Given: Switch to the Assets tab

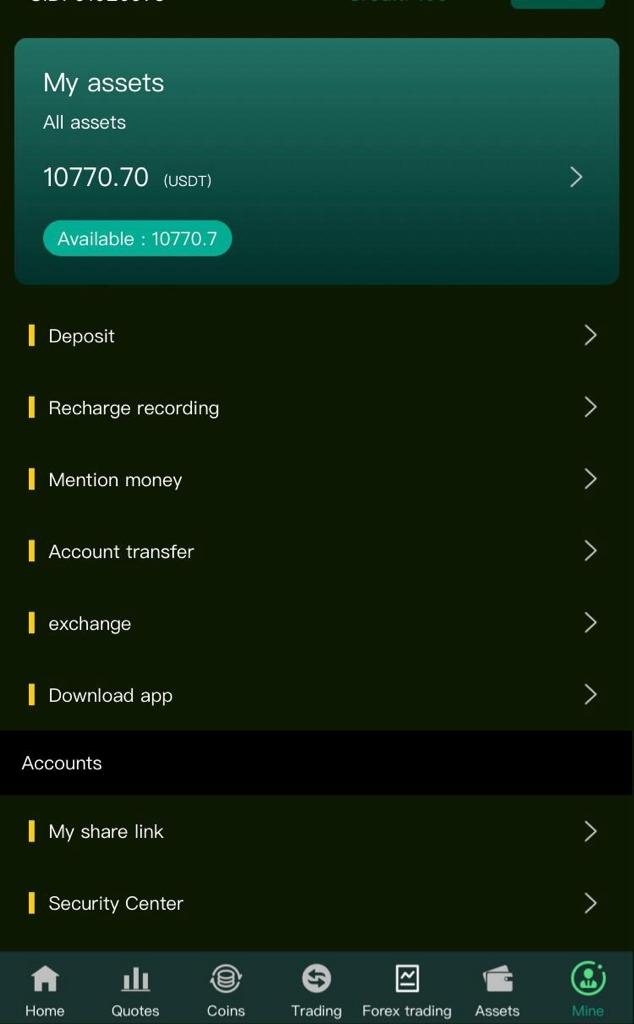Looking at the screenshot, I should tap(498, 990).
